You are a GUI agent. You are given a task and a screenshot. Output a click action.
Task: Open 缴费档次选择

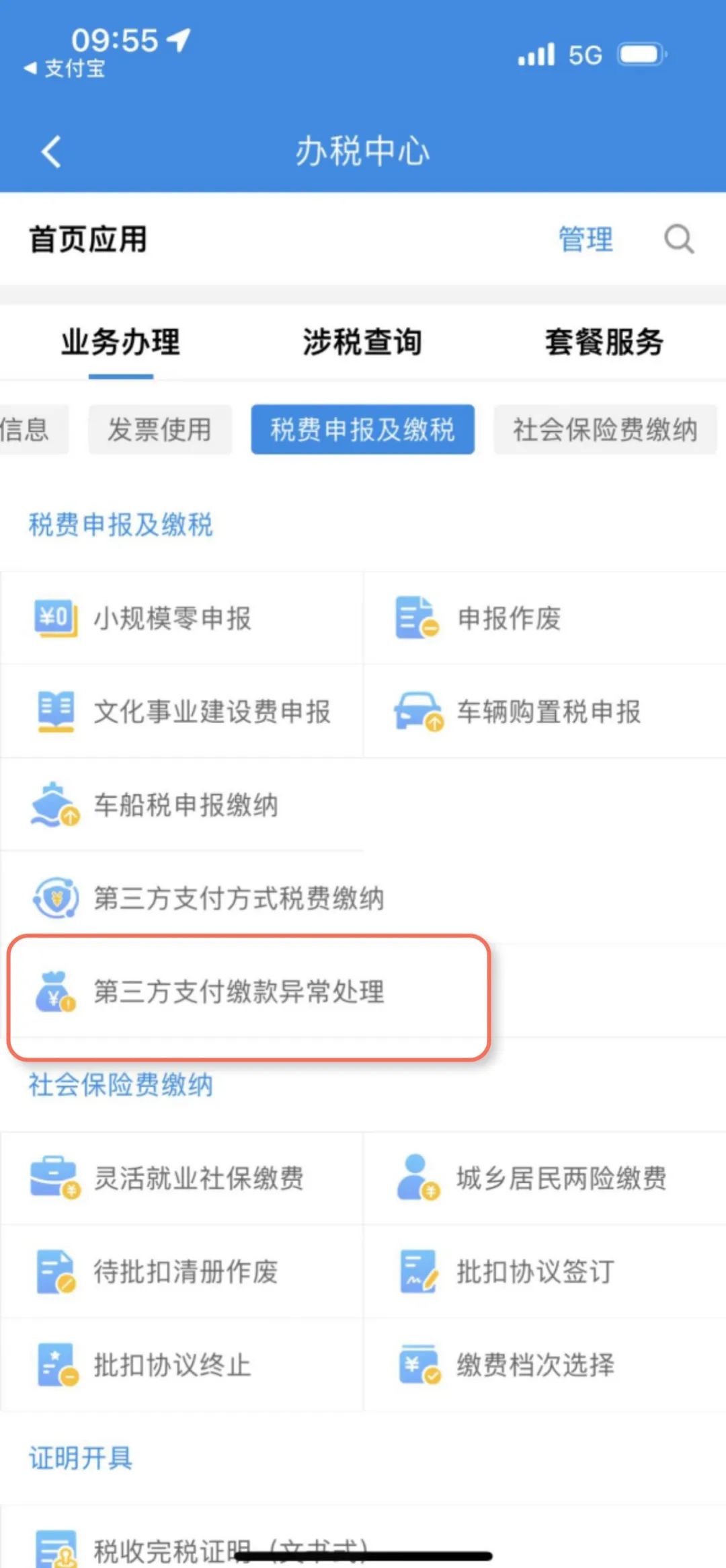tap(545, 1365)
